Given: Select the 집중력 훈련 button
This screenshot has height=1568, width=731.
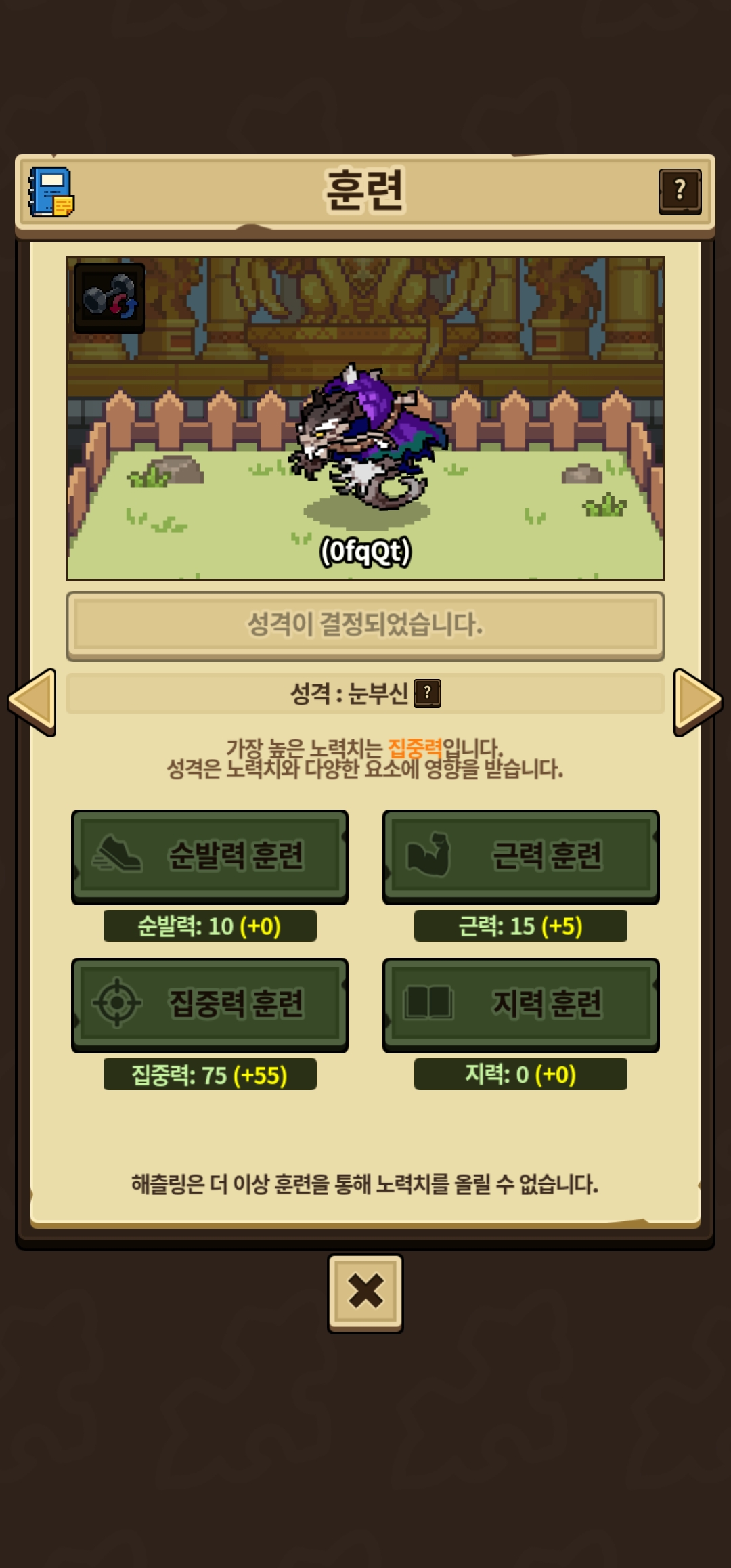Looking at the screenshot, I should [210, 1005].
